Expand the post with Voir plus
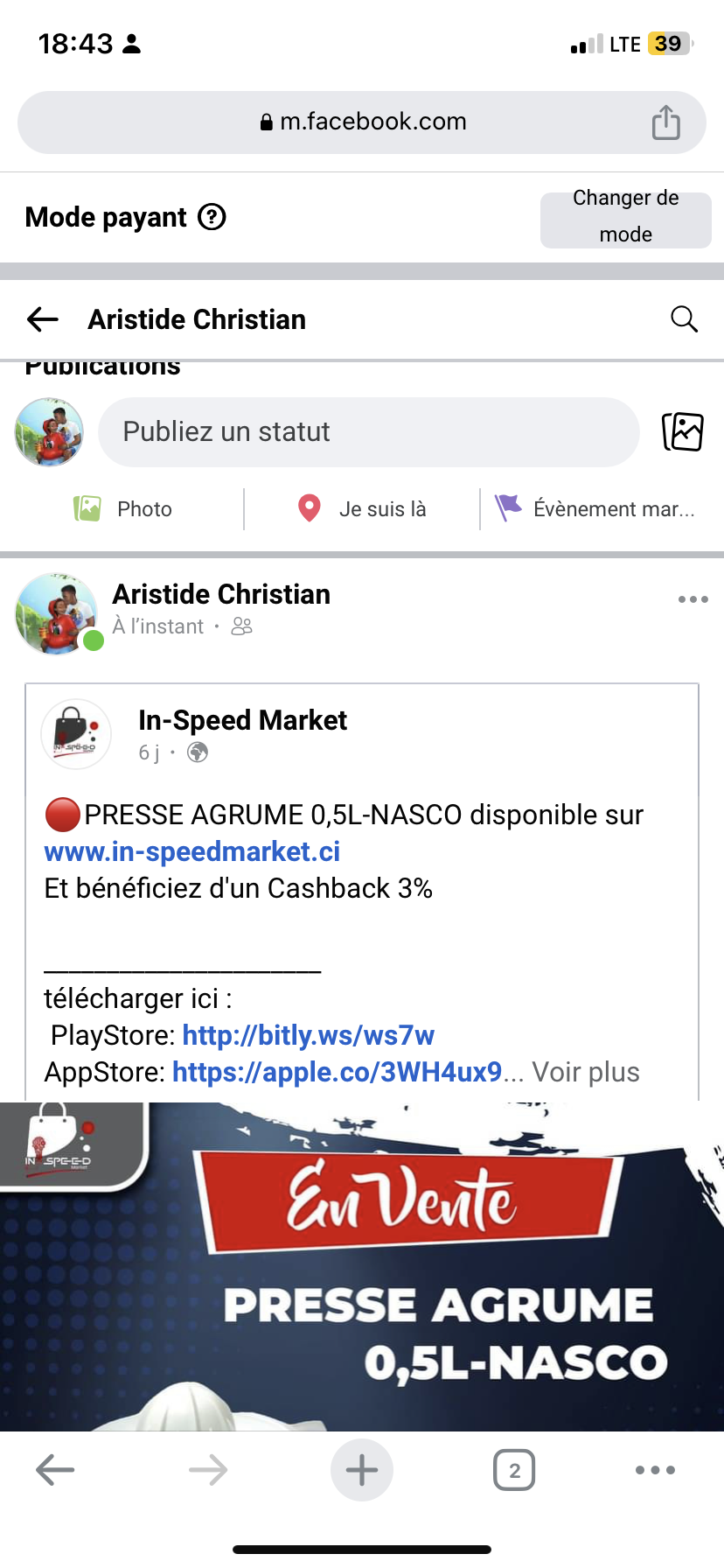 click(x=586, y=1072)
